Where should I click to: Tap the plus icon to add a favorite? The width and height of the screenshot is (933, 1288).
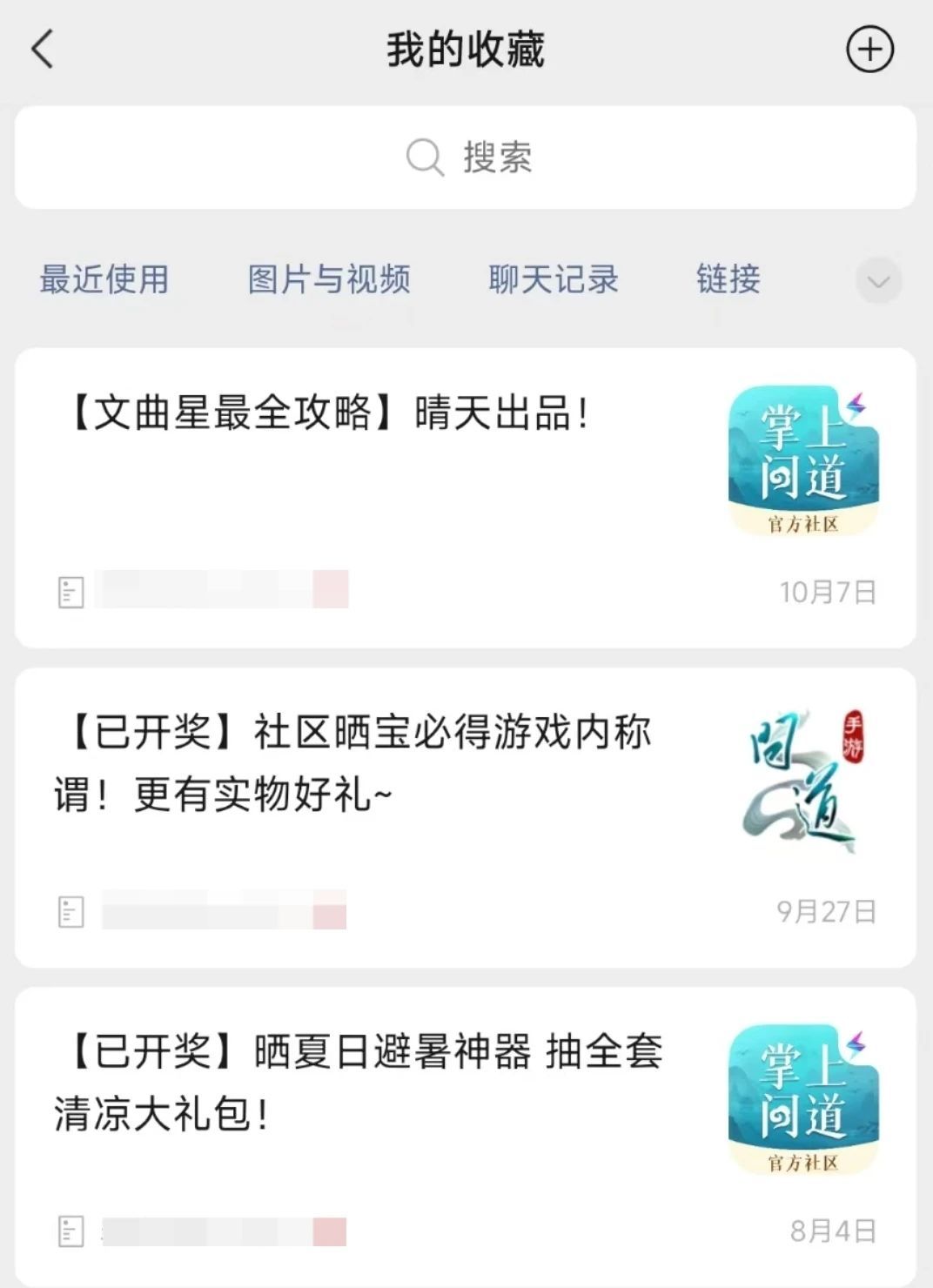click(868, 50)
